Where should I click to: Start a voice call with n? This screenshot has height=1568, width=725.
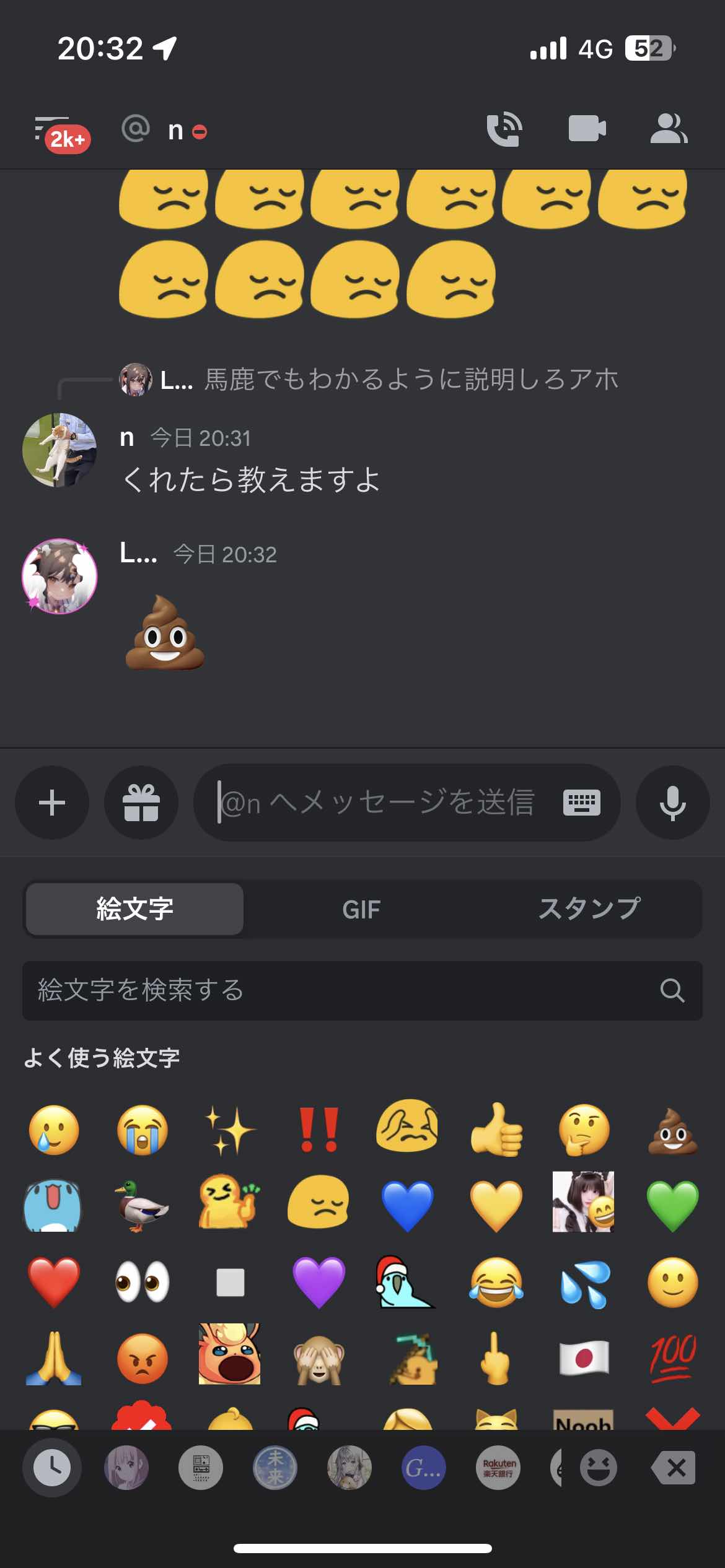click(504, 129)
